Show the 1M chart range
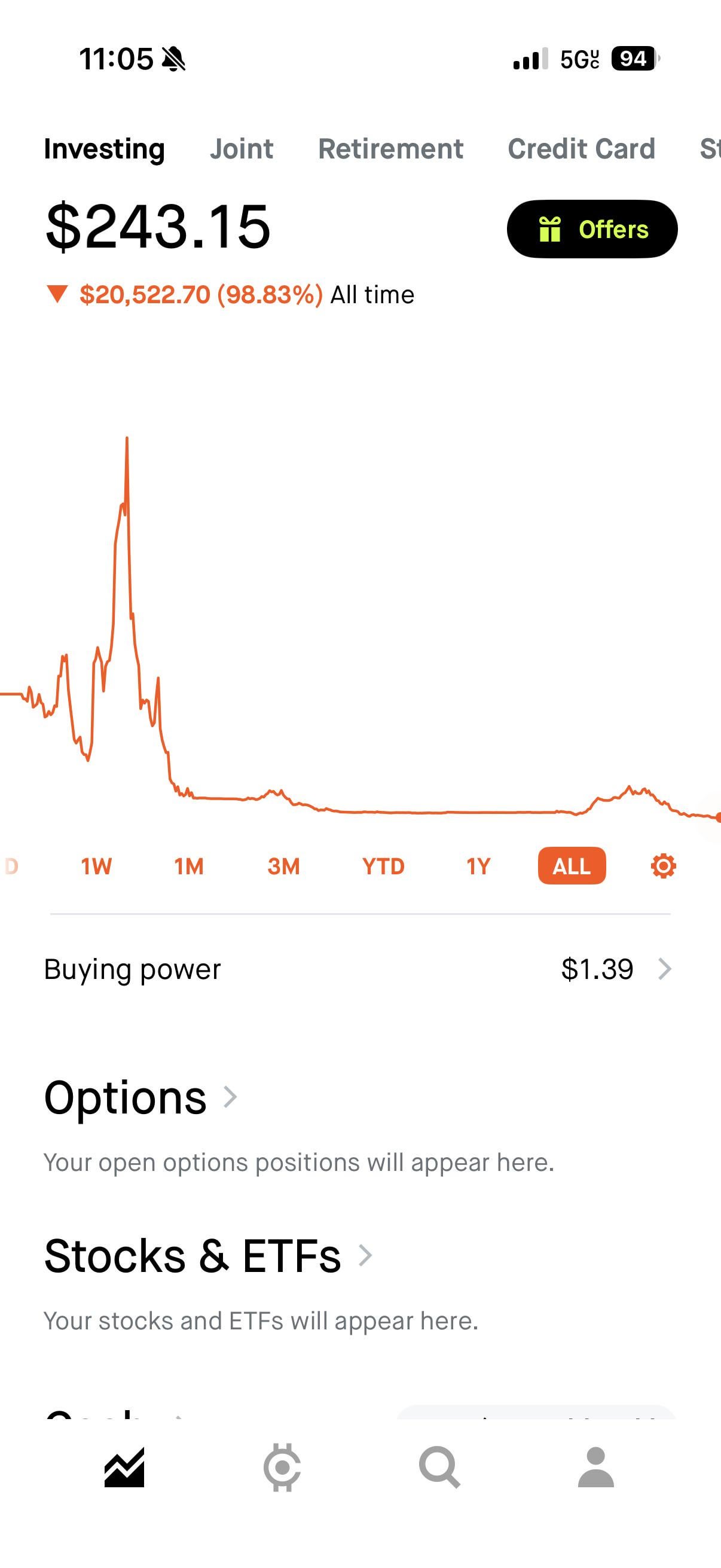721x1568 pixels. (x=188, y=866)
